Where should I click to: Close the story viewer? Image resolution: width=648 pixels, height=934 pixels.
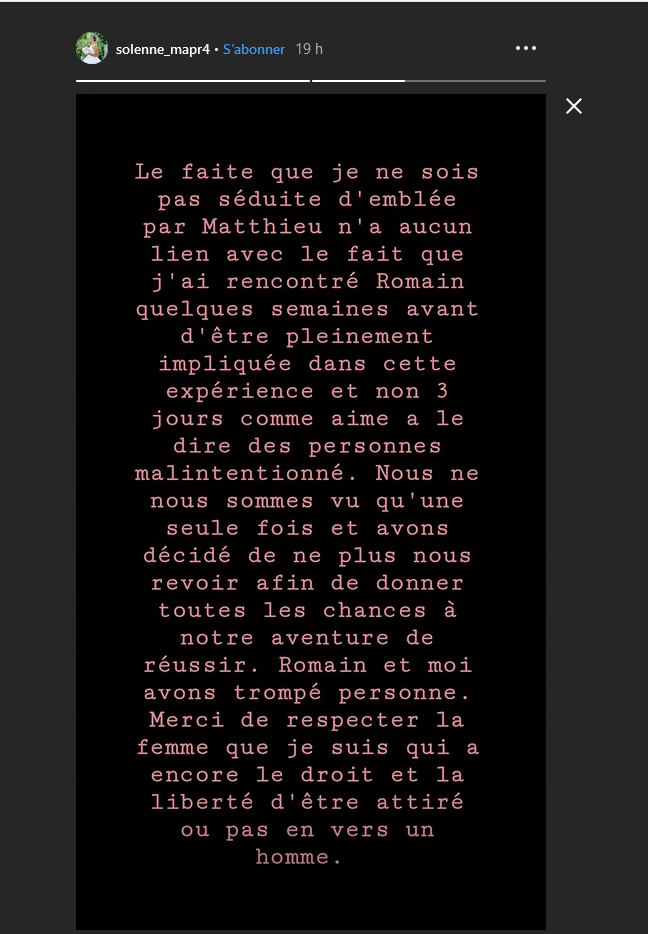point(574,106)
